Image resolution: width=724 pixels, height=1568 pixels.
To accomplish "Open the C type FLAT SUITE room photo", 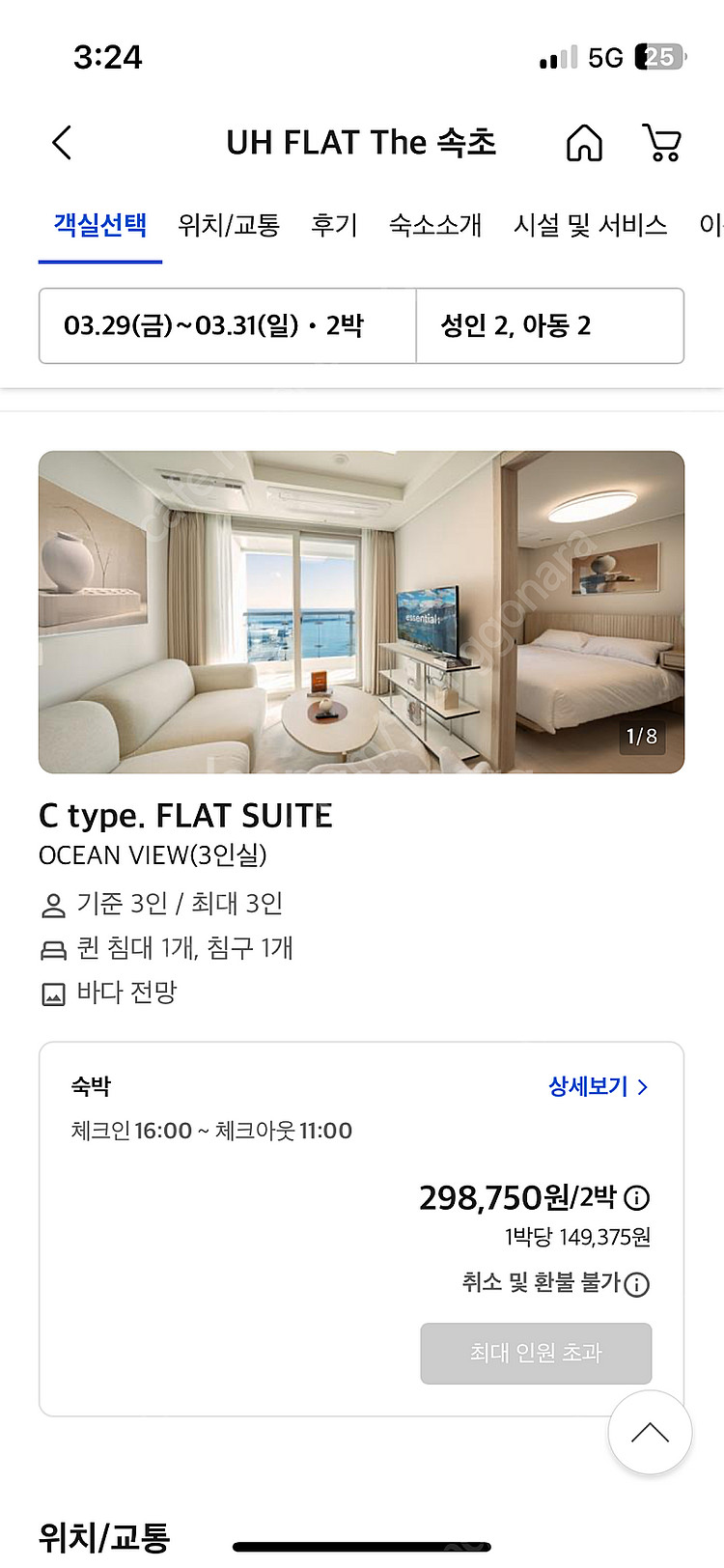I will click(x=361, y=612).
